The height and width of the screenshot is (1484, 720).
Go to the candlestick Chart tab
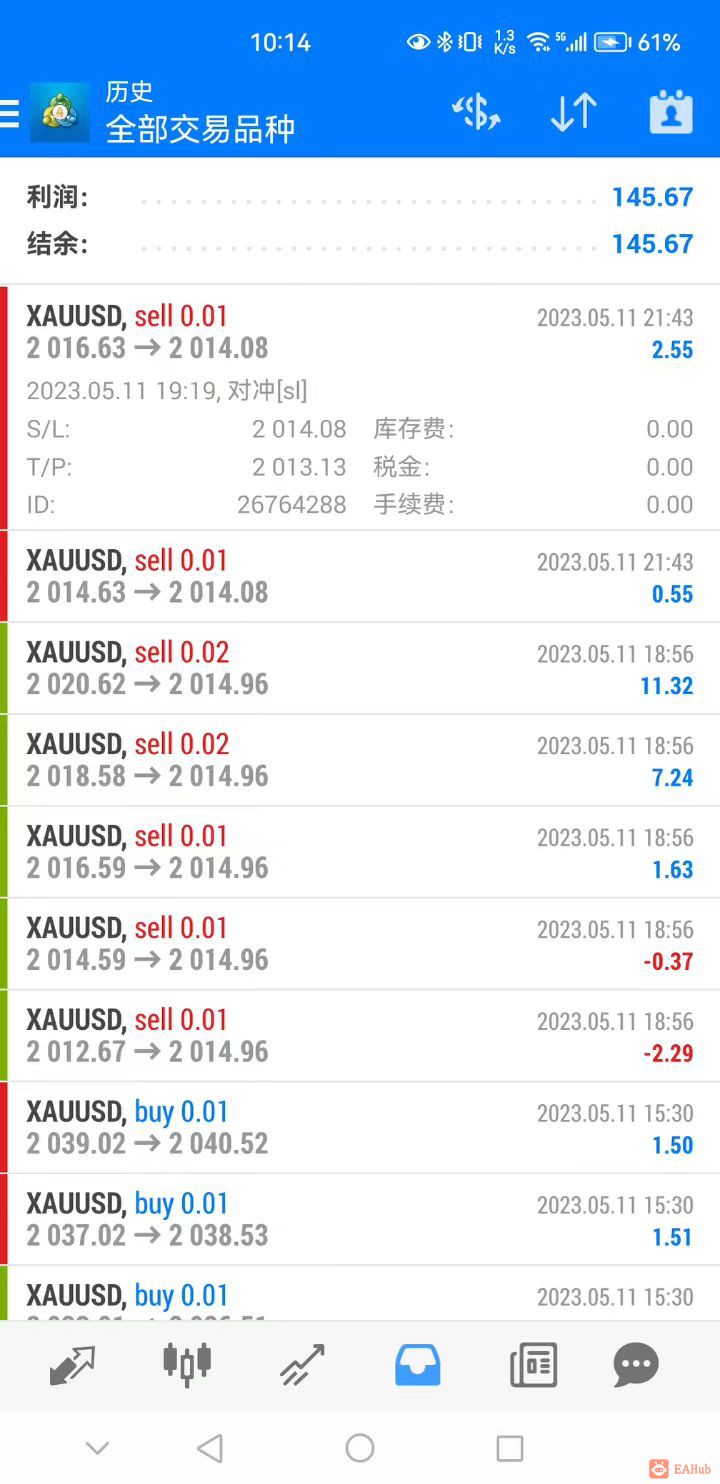coord(187,1365)
